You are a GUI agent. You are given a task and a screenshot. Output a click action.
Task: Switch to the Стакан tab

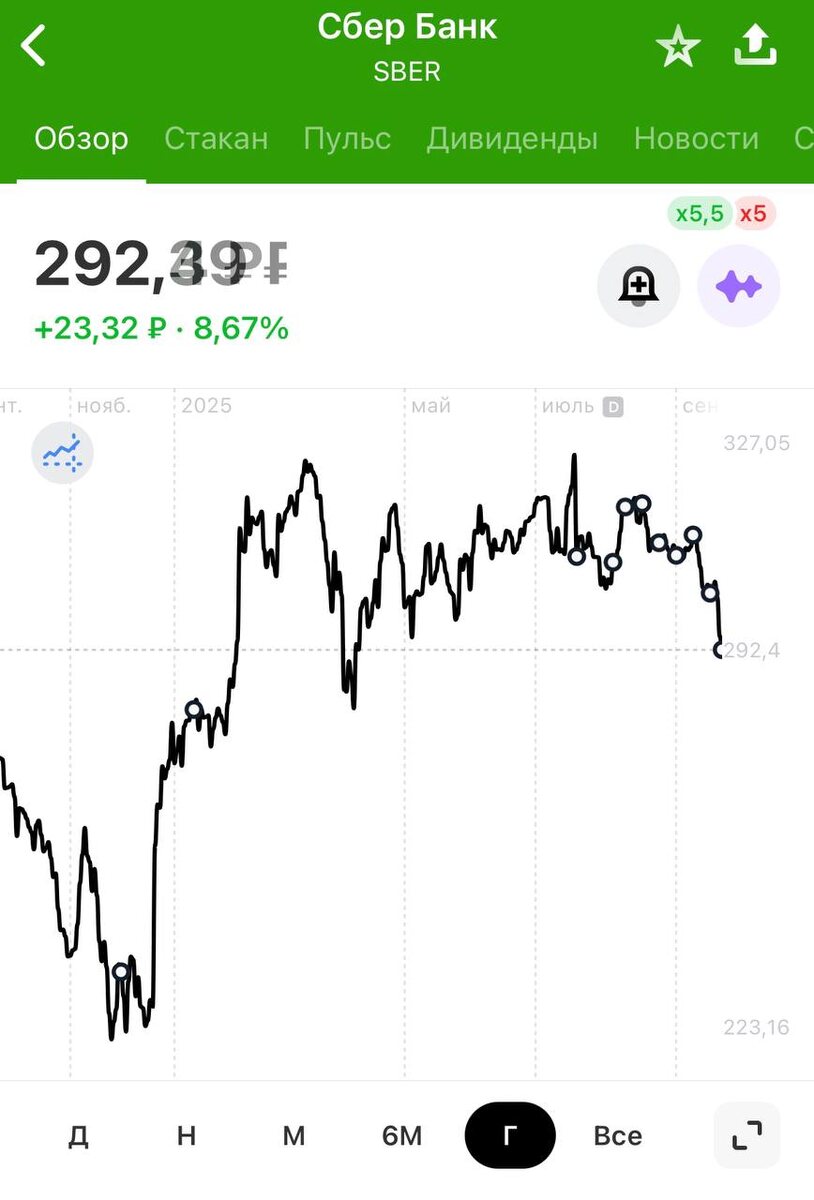tap(216, 139)
